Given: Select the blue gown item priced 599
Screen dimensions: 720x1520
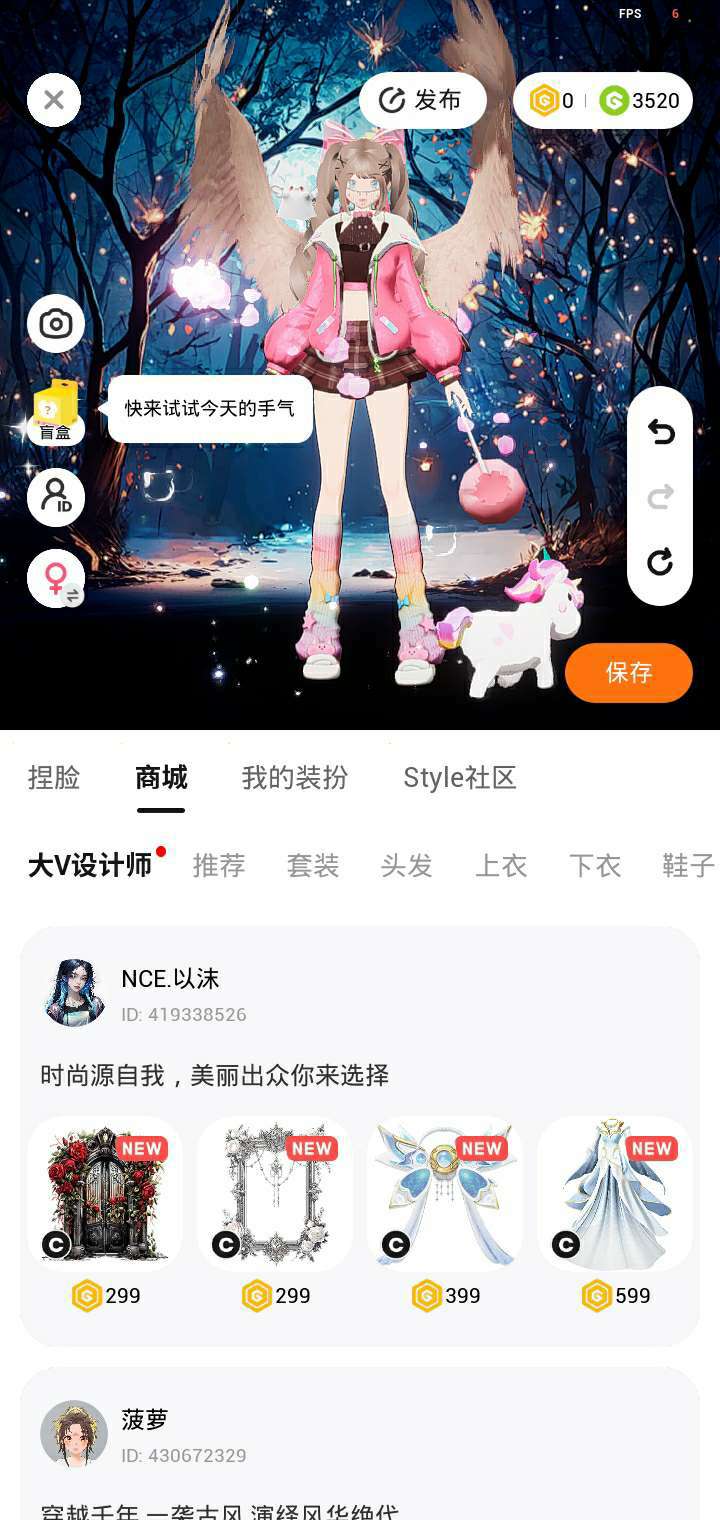Looking at the screenshot, I should (615, 1194).
